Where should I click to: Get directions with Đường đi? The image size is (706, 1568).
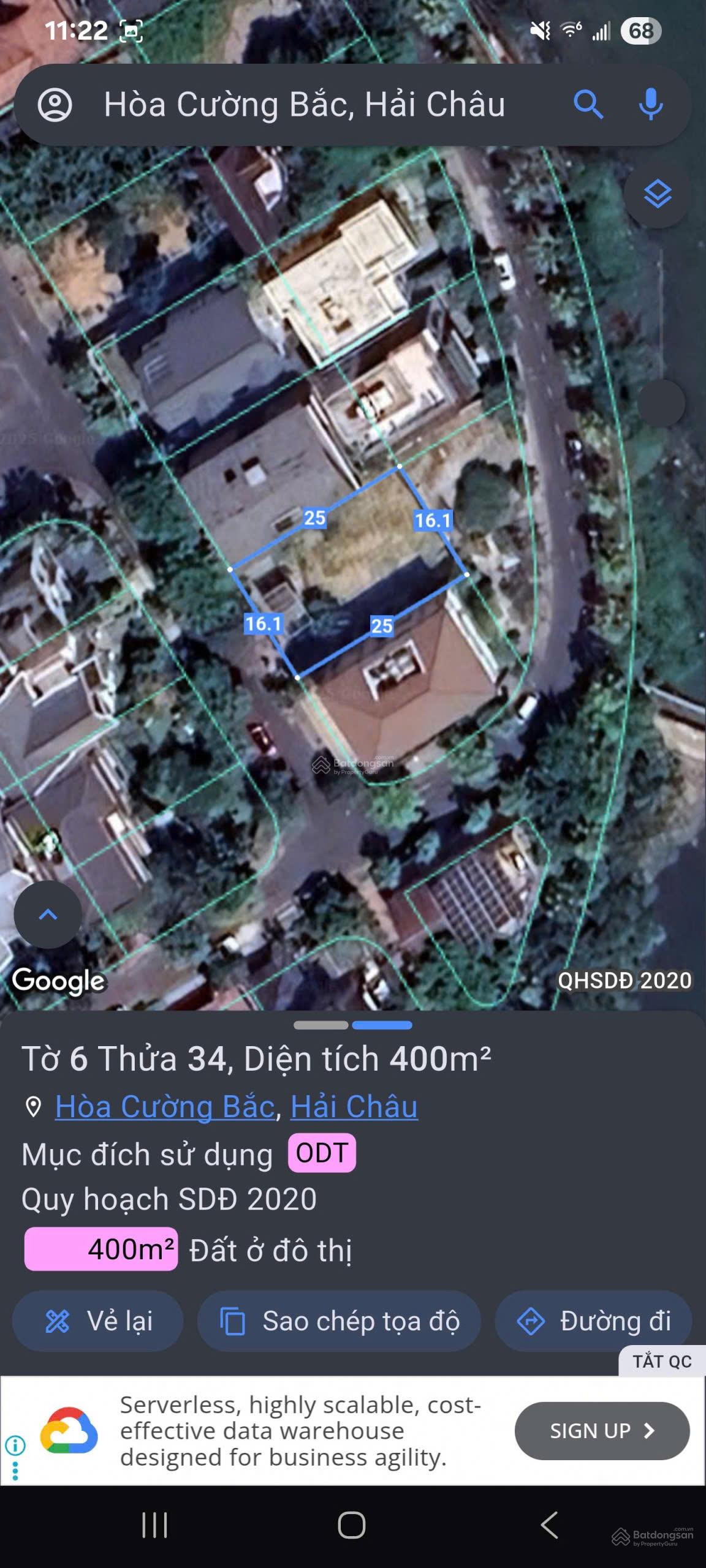593,1321
